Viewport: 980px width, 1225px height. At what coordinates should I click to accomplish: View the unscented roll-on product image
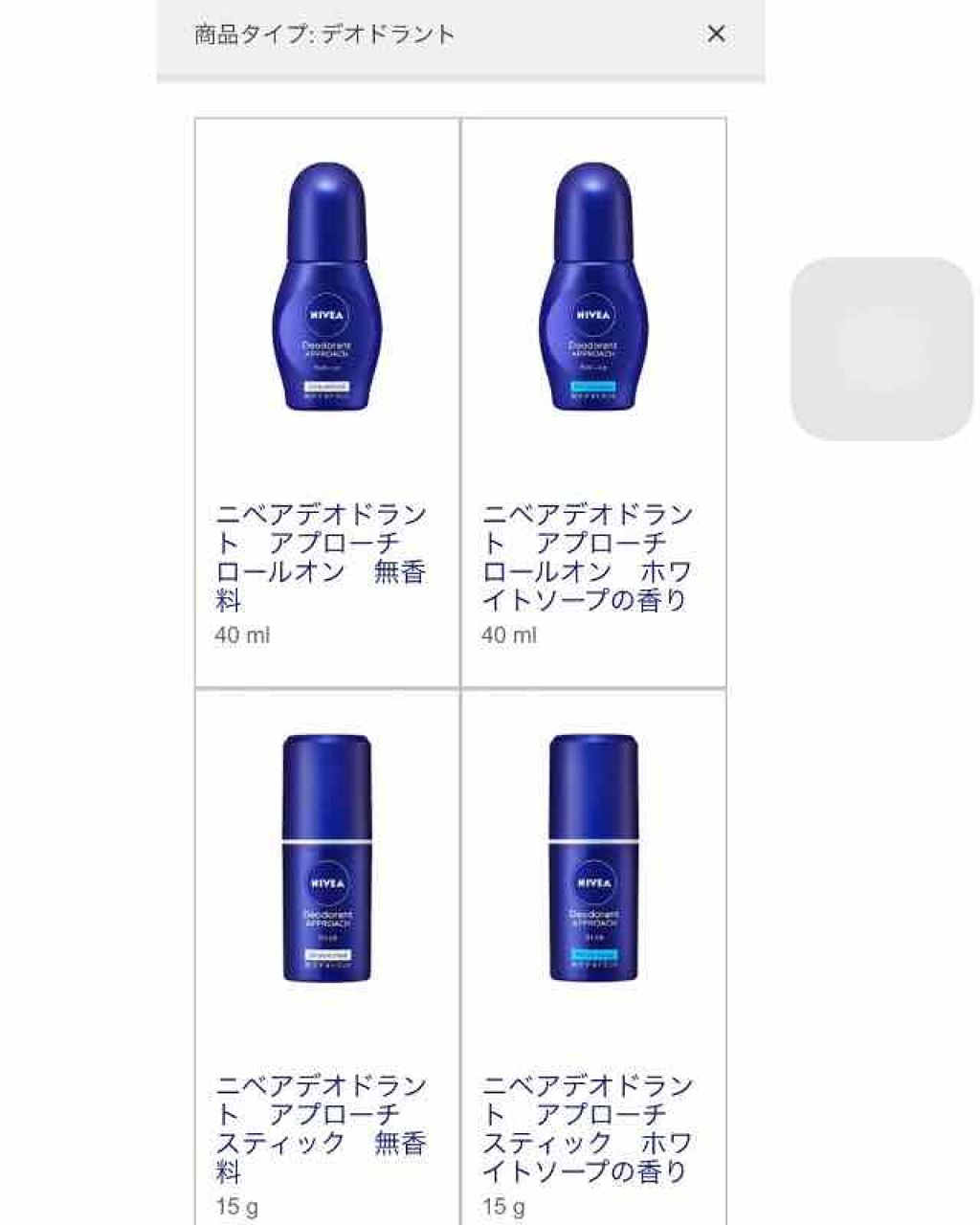click(x=325, y=287)
